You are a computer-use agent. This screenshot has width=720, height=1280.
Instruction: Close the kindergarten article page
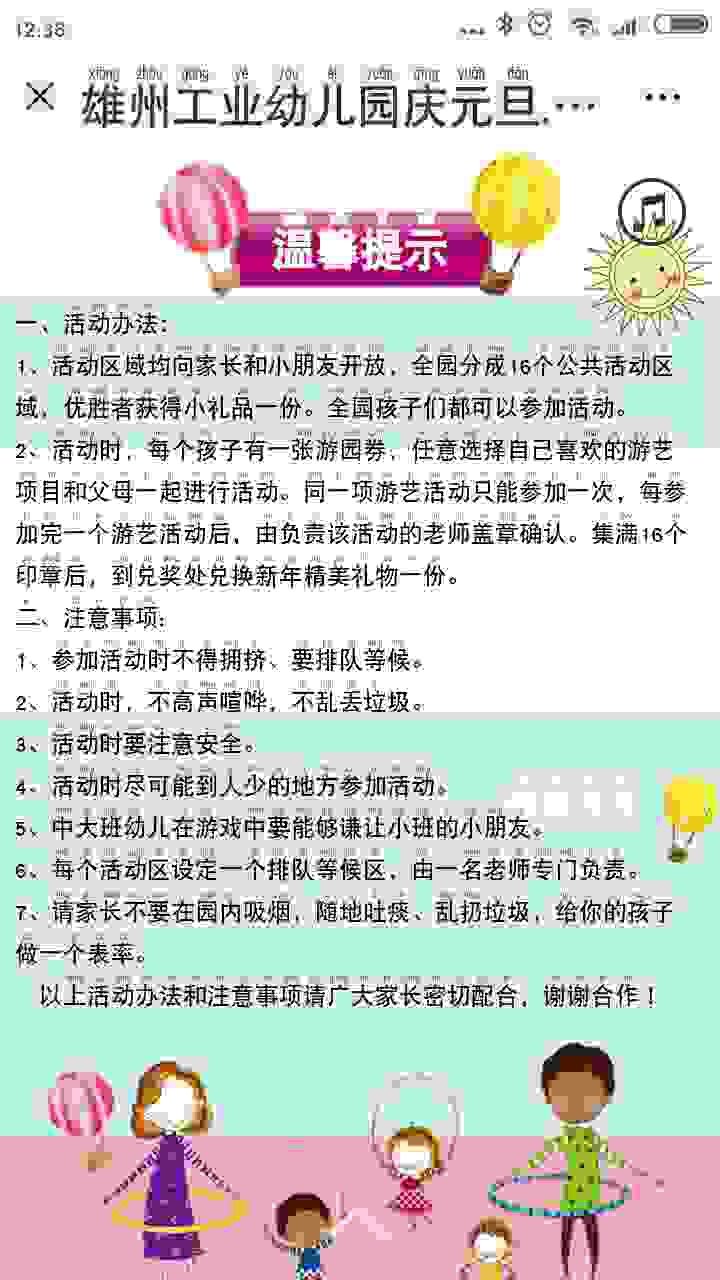pyautogui.click(x=40, y=97)
